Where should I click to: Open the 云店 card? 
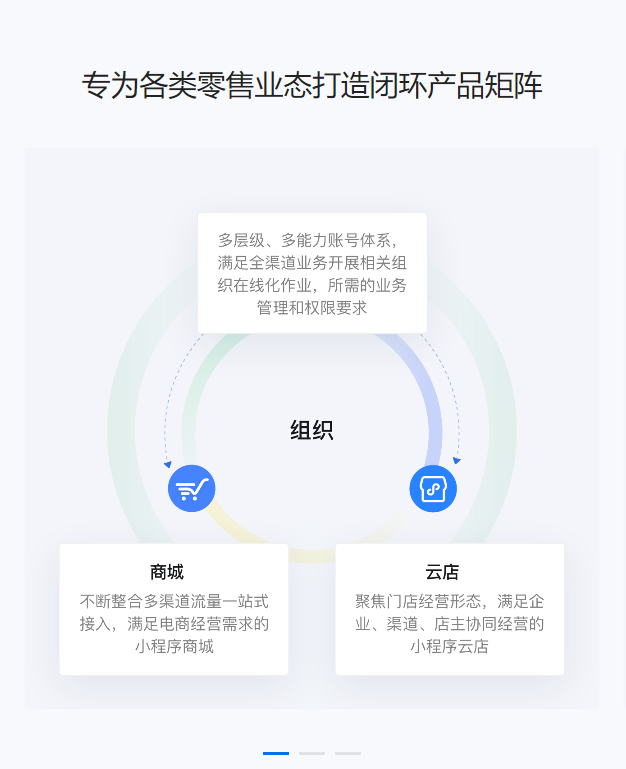coord(449,609)
